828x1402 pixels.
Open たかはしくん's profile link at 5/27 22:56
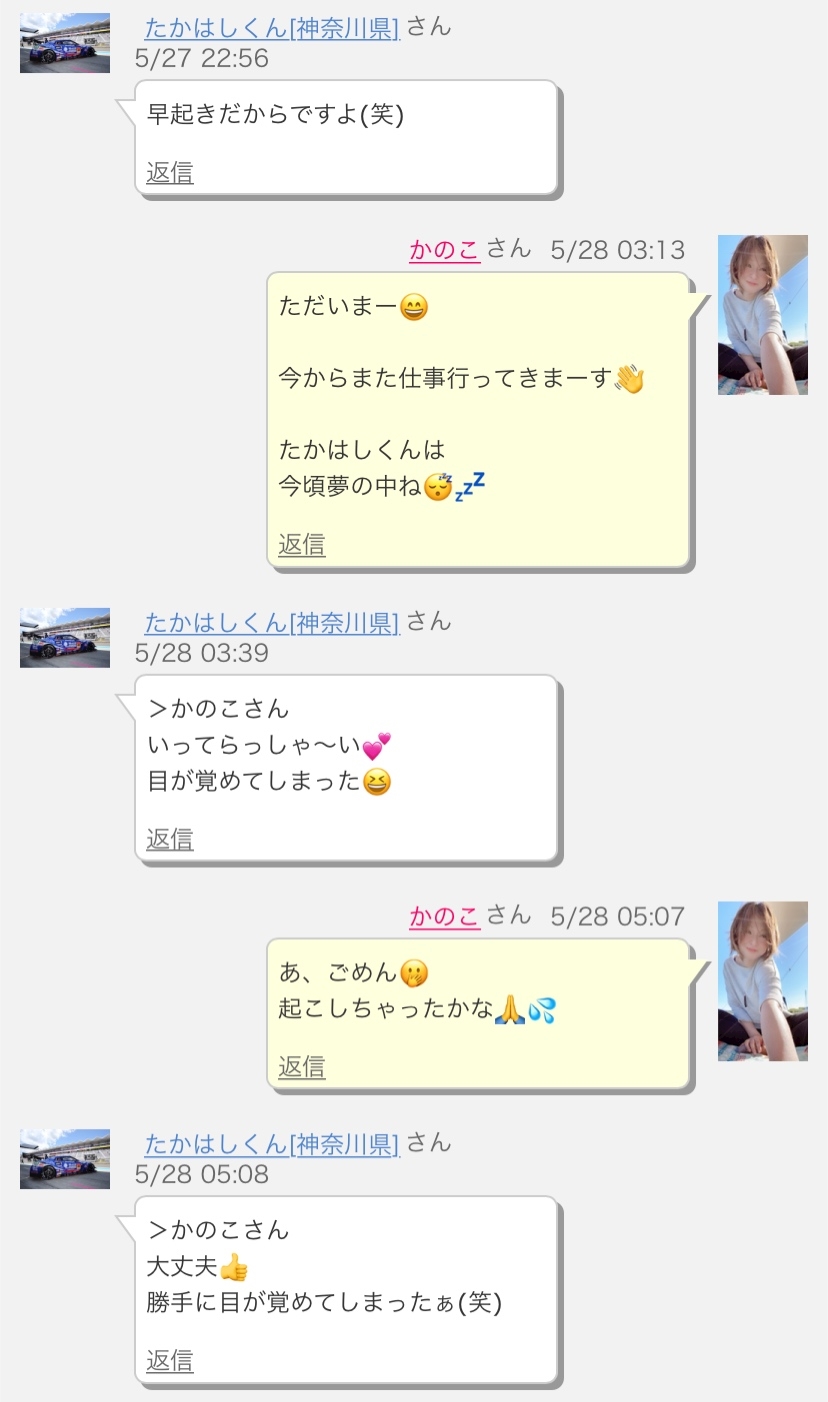pos(271,28)
